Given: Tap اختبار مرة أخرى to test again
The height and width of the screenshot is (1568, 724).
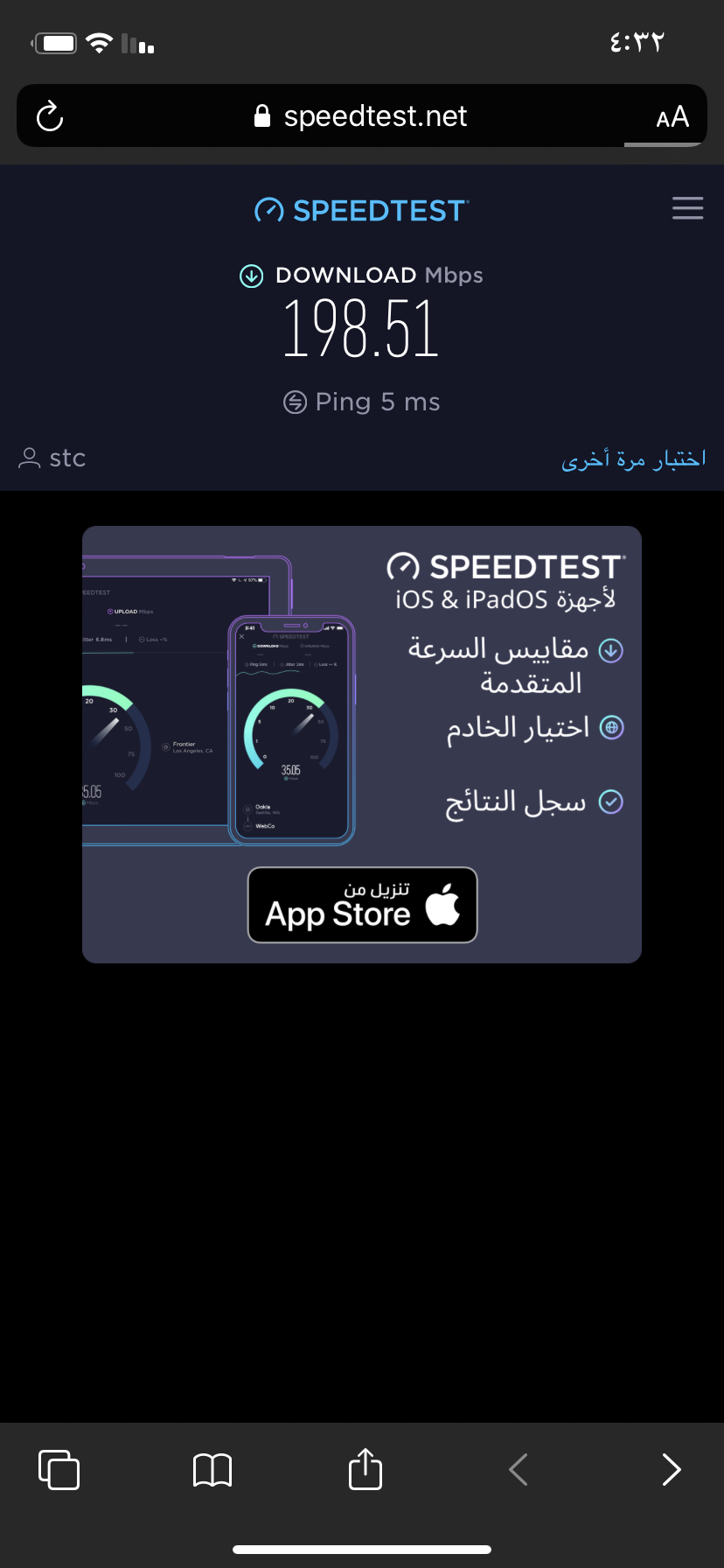Looking at the screenshot, I should coord(633,458).
